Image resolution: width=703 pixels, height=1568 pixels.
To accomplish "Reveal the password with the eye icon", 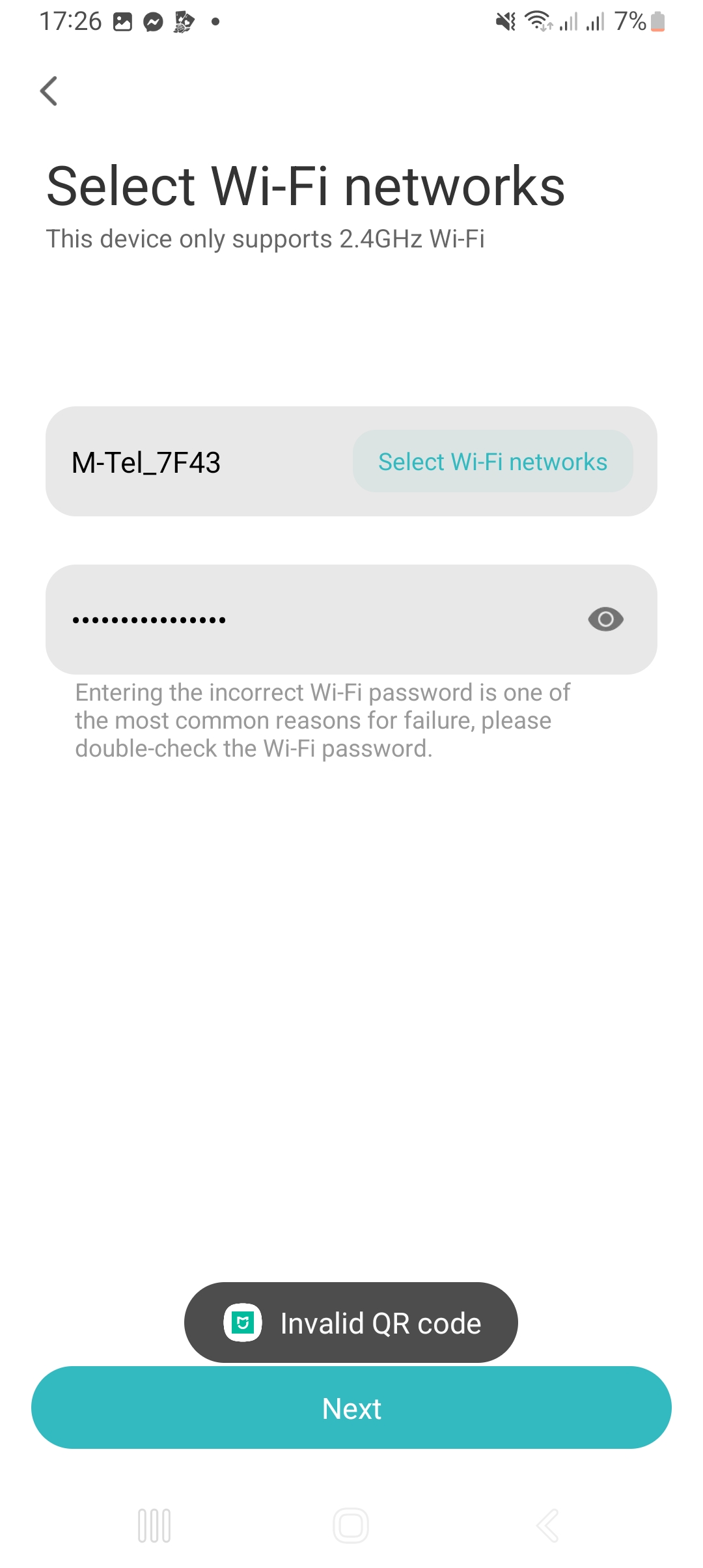I will coord(605,619).
